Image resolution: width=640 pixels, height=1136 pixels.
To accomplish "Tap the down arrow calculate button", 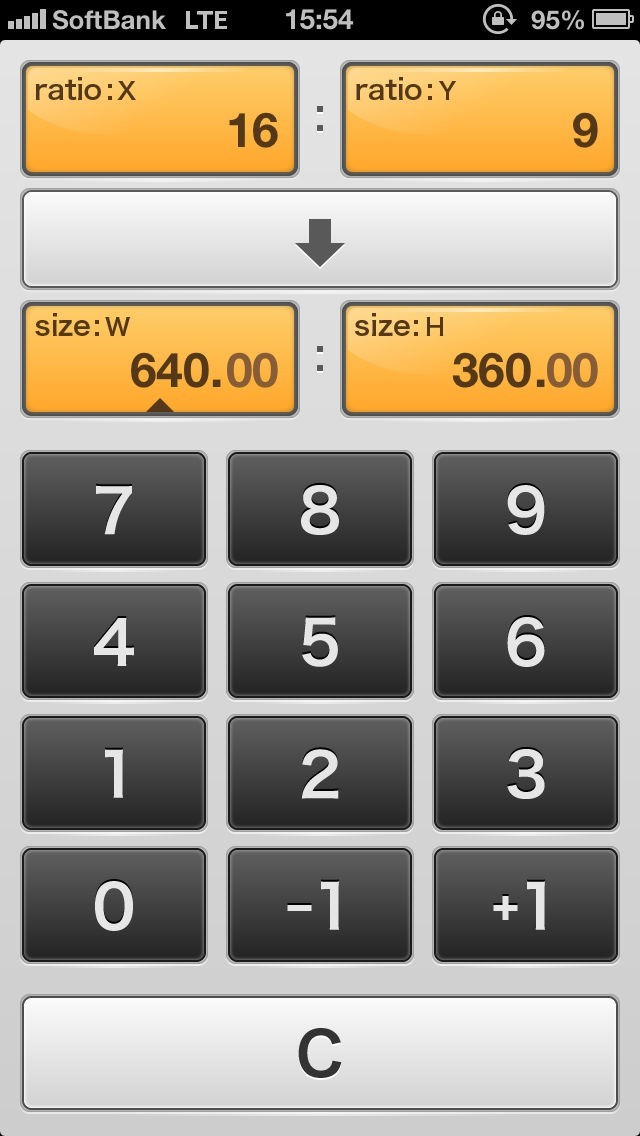I will [x=320, y=240].
